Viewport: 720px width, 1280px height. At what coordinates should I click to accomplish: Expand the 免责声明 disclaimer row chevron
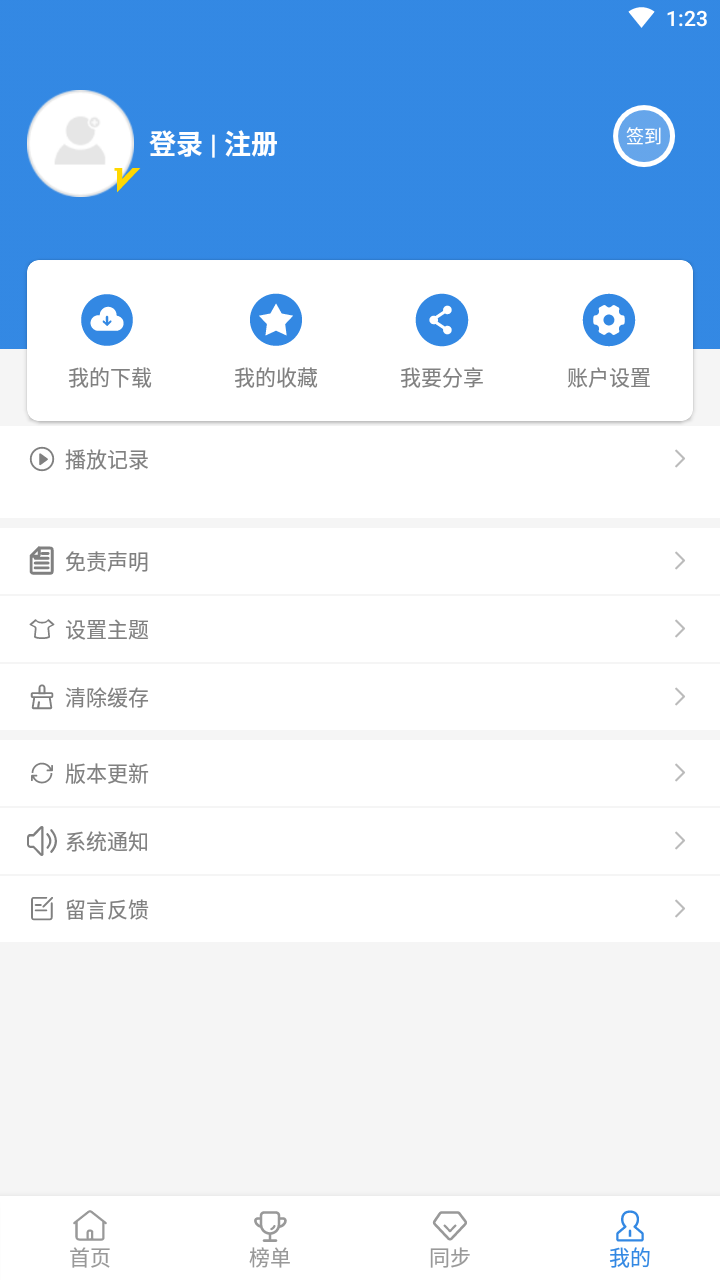point(679,561)
